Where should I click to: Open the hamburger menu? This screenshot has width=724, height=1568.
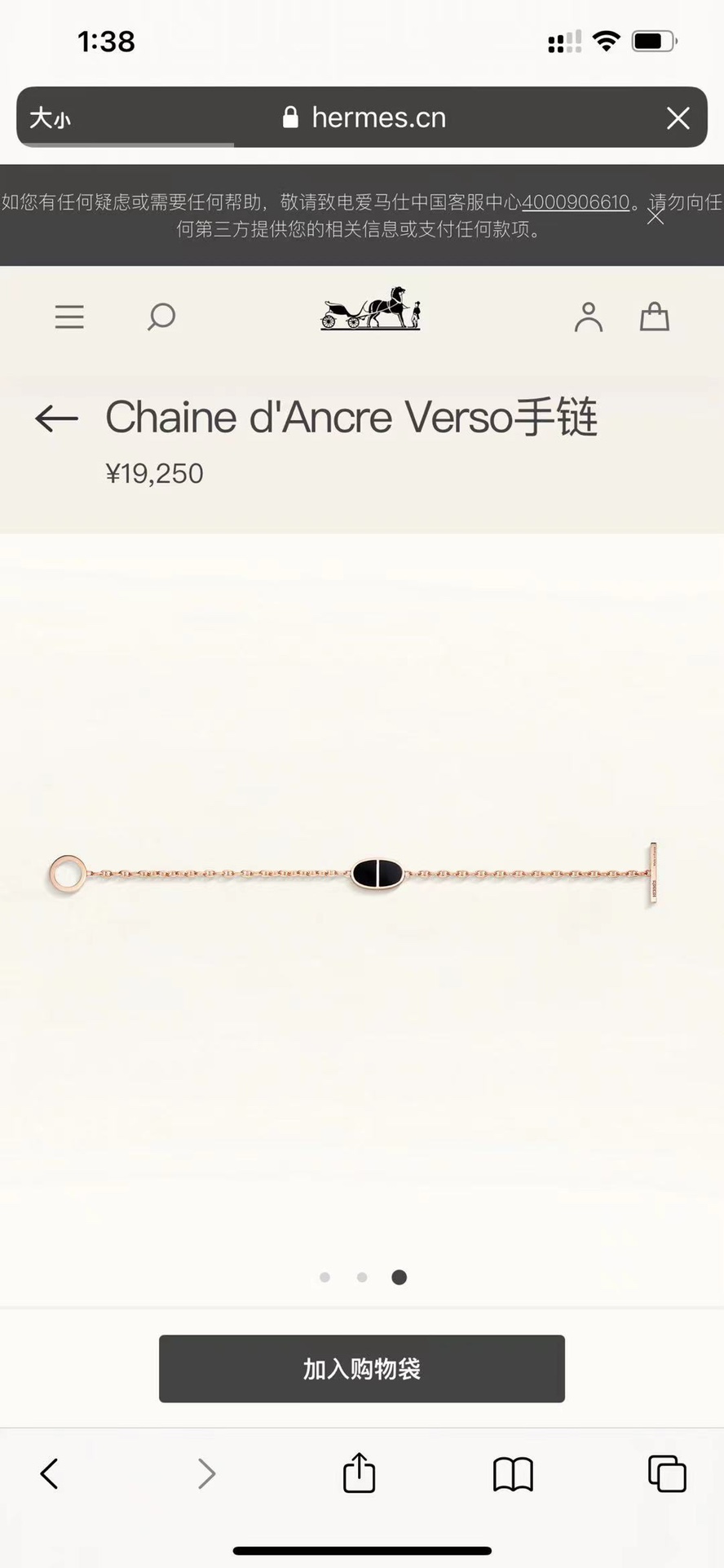[x=69, y=317]
